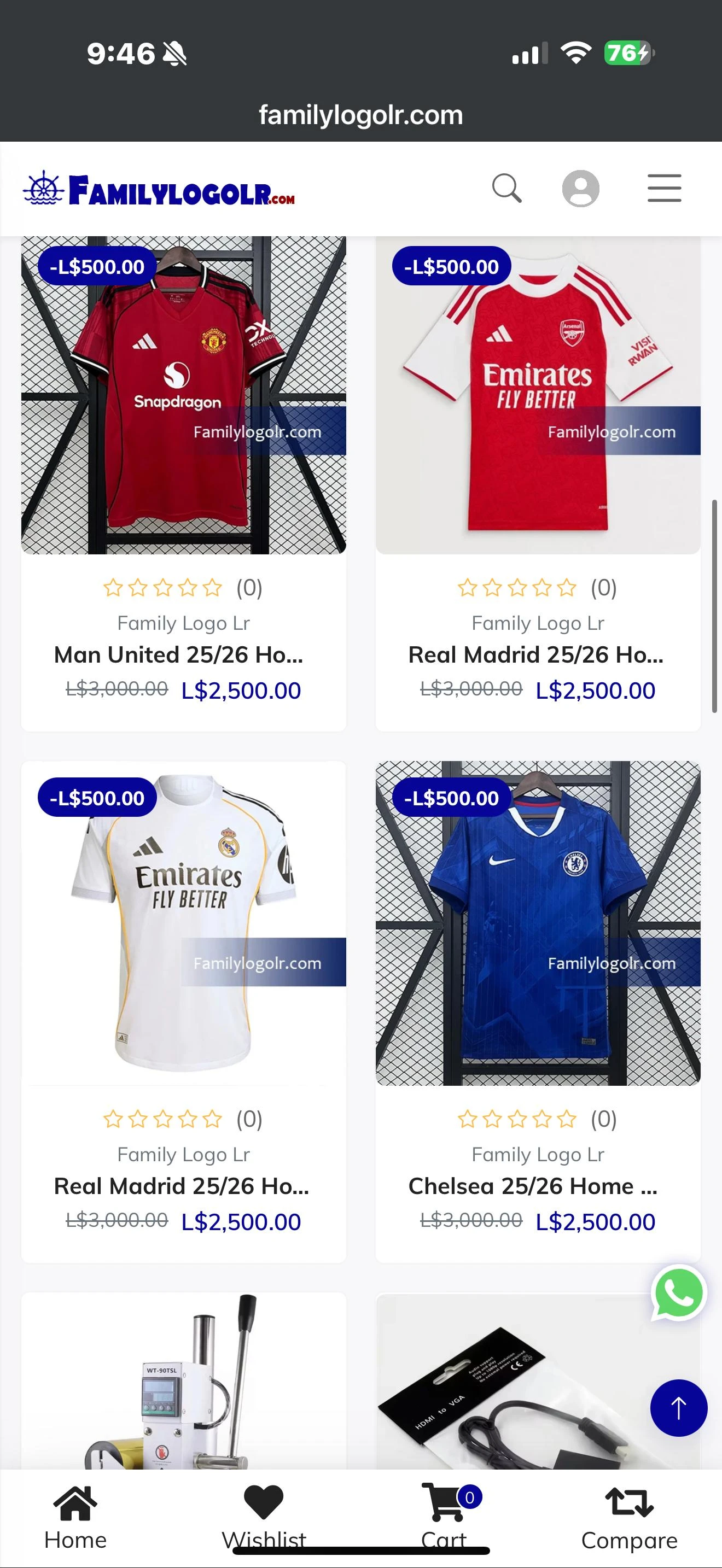
Task: Open the red Arsenal Emirates jersey product
Action: (x=538, y=396)
